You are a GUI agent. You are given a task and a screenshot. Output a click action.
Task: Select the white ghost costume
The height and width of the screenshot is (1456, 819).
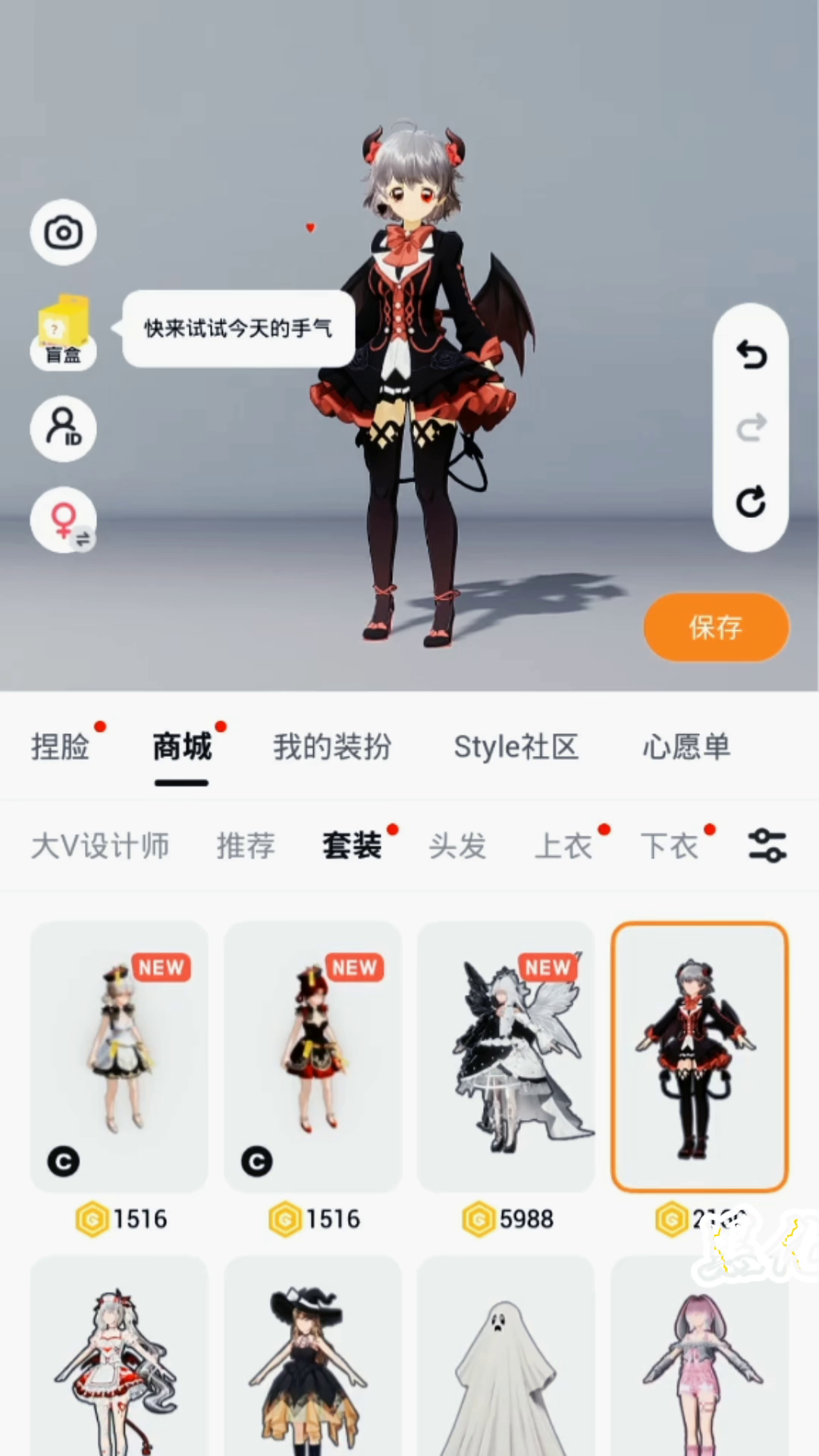pyautogui.click(x=506, y=1356)
